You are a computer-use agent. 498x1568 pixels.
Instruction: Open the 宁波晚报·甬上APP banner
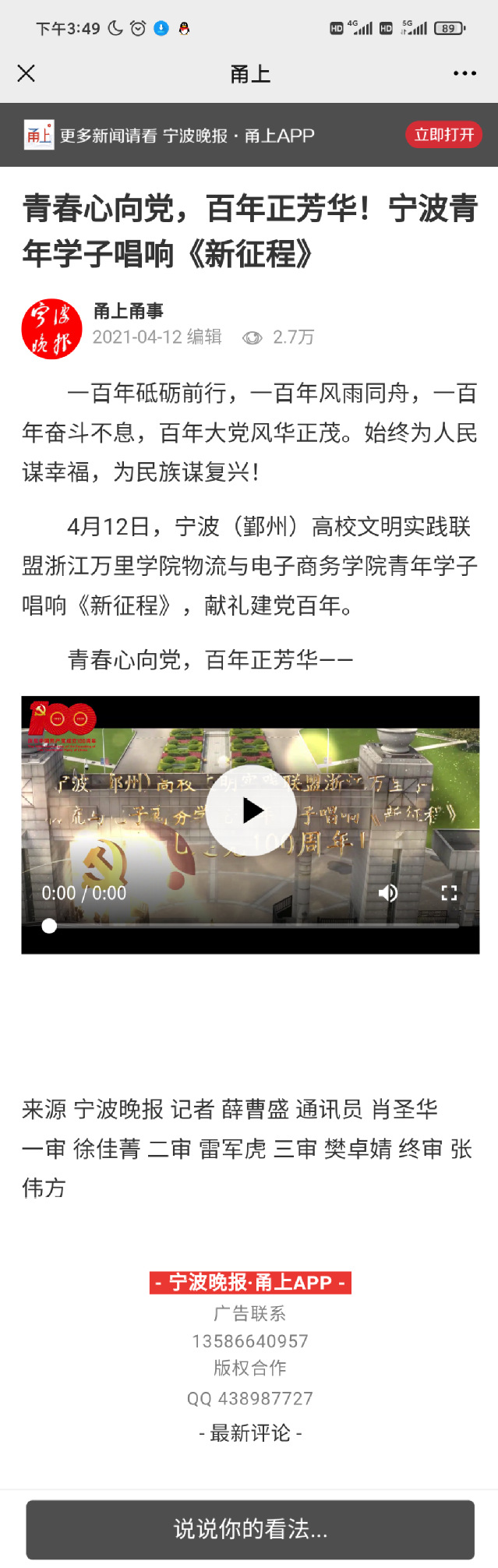point(250,1283)
